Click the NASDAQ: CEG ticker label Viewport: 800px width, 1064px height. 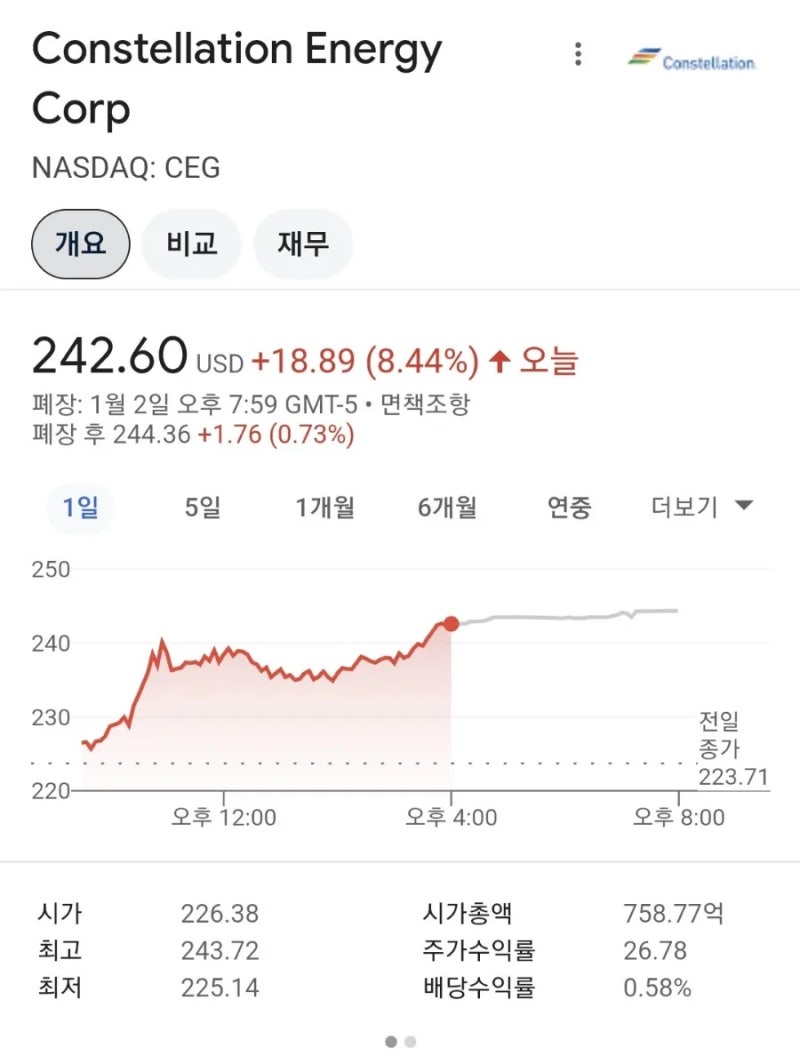[125, 169]
